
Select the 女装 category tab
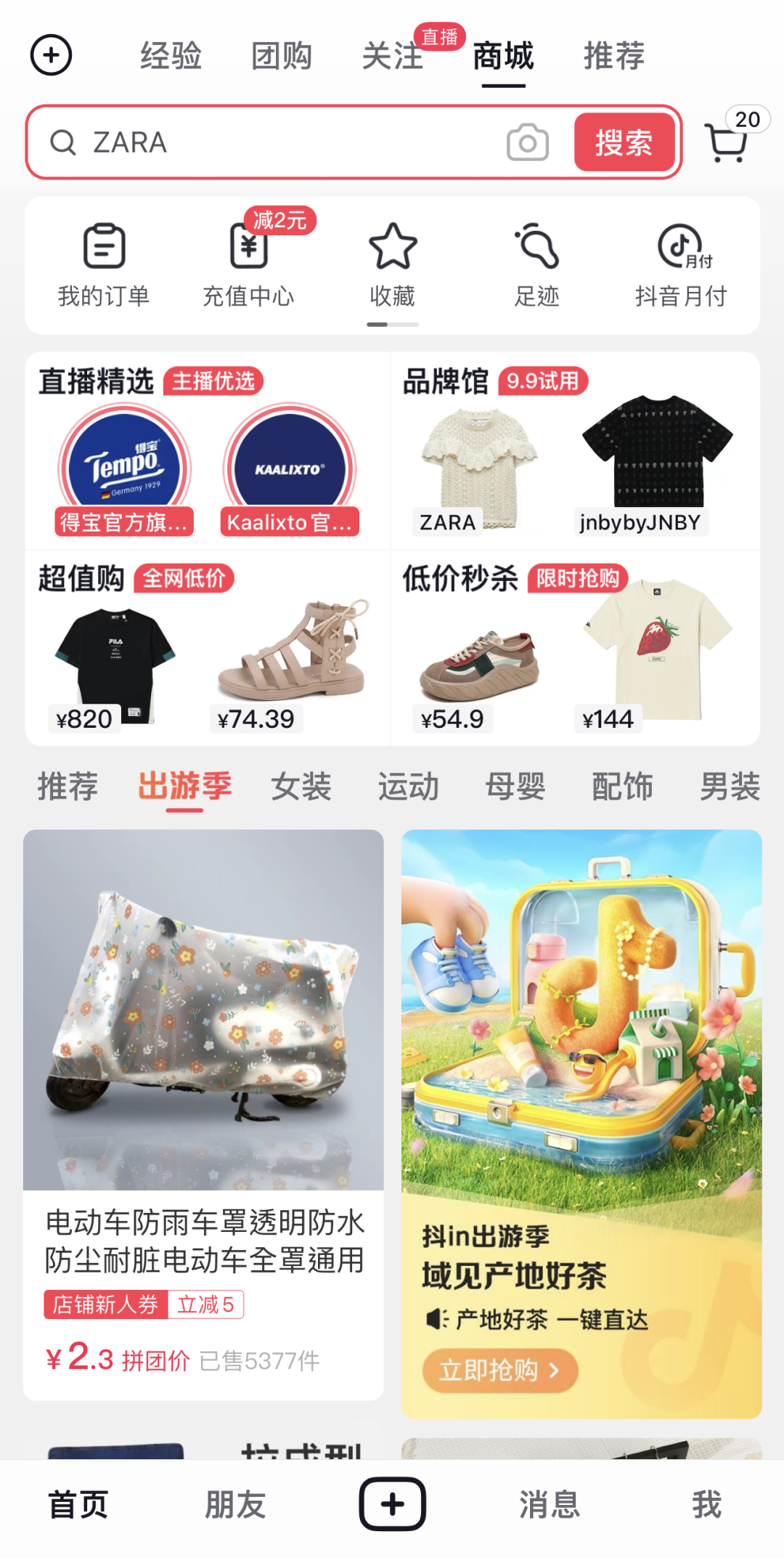tap(301, 787)
